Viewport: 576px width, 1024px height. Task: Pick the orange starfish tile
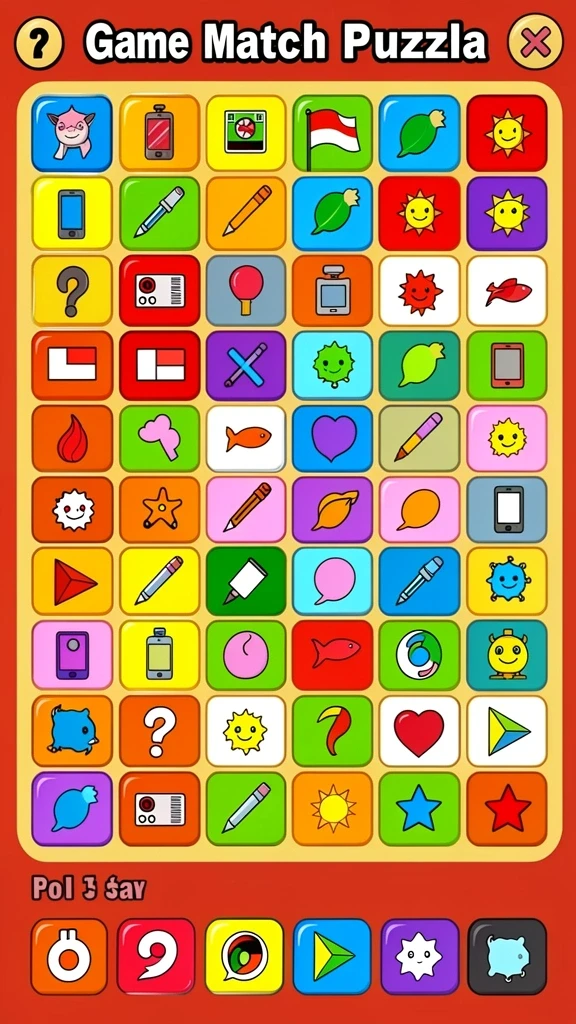pos(159,511)
